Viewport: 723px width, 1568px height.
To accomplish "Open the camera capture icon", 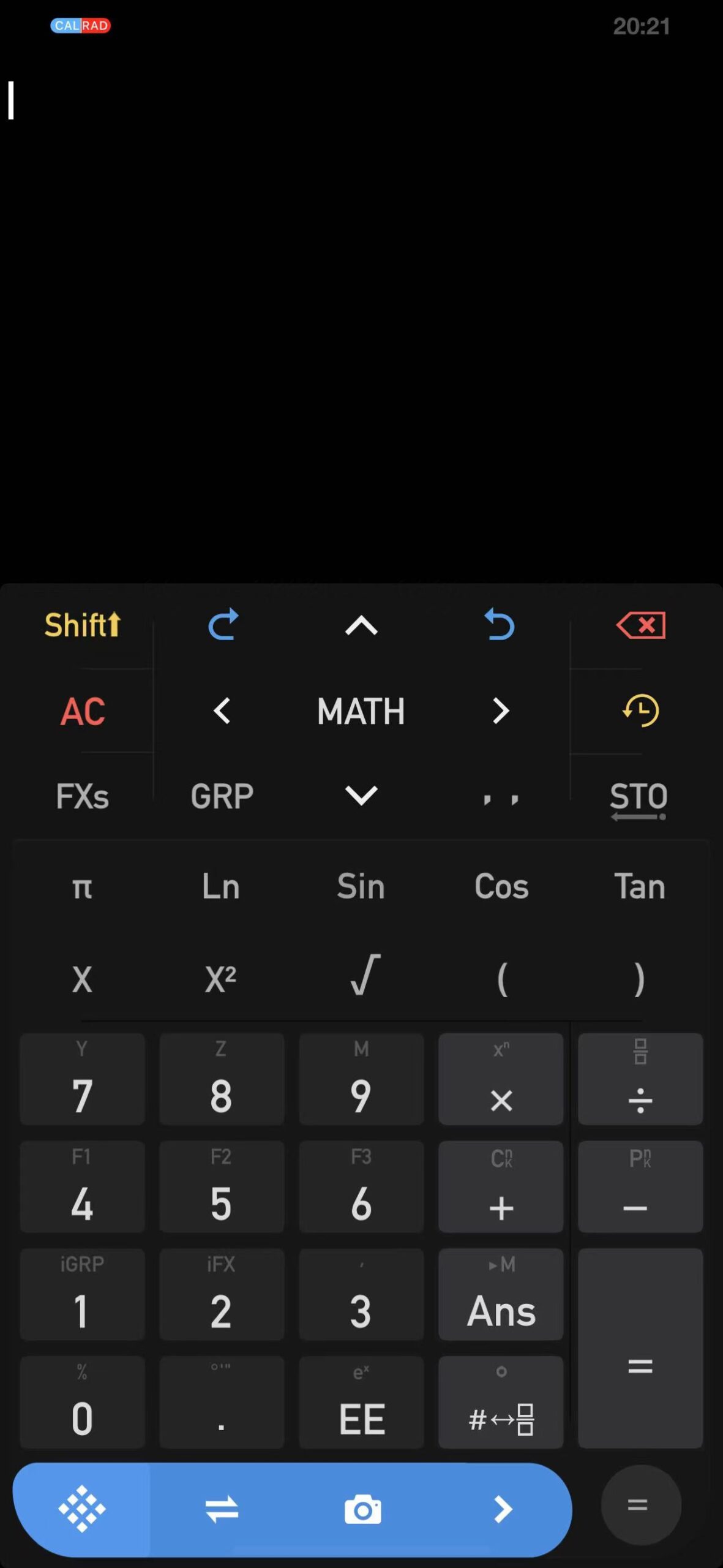I will (361, 1509).
